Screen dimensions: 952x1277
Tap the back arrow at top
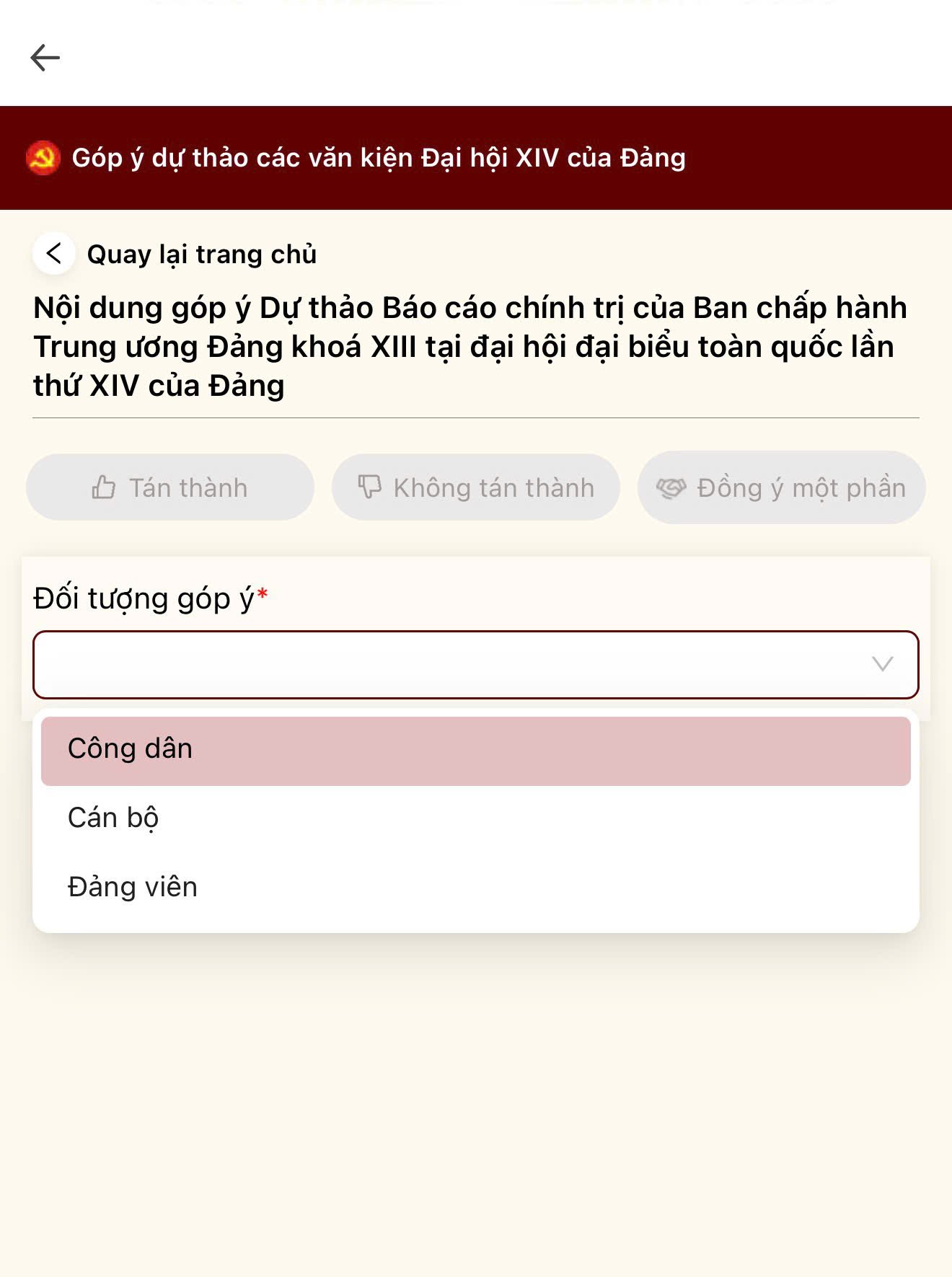(x=45, y=58)
